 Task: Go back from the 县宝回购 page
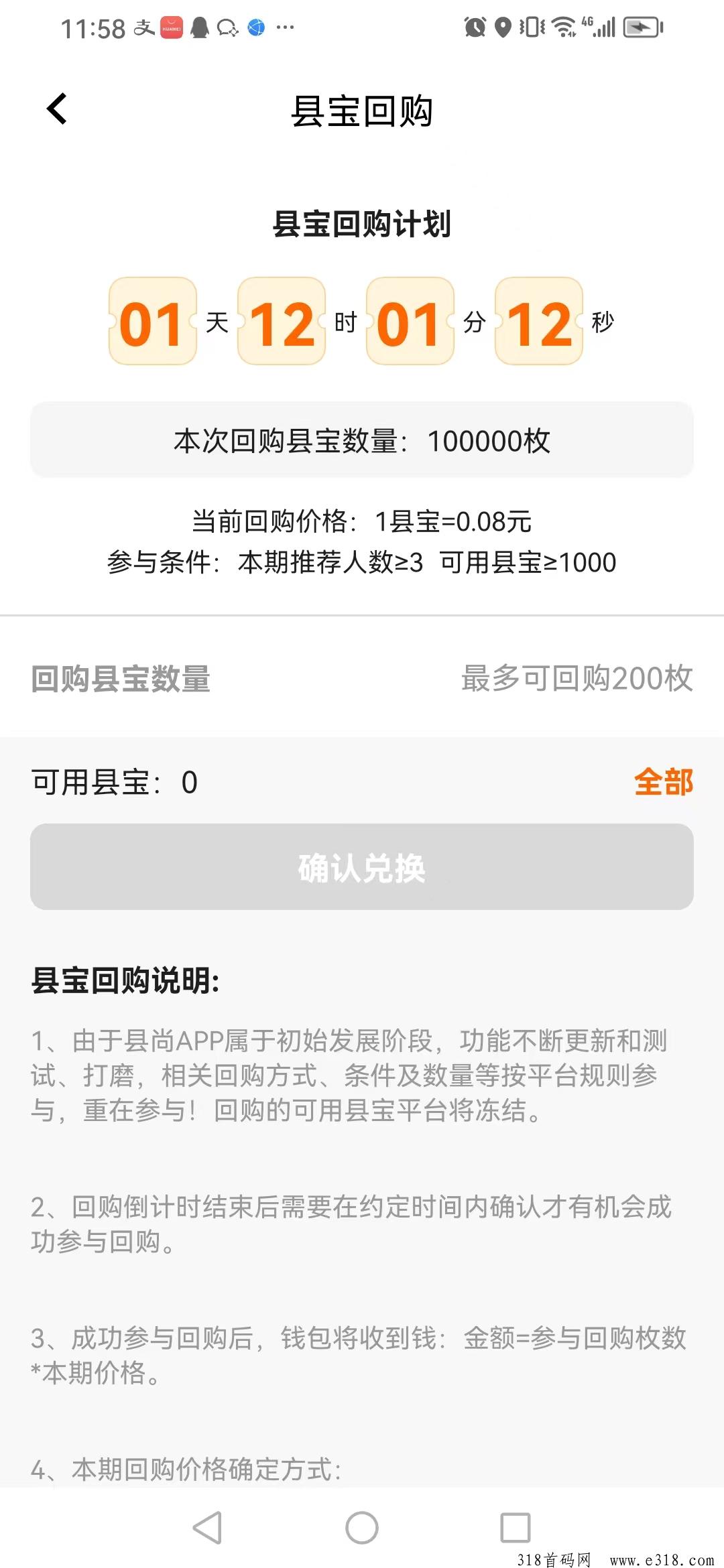pyautogui.click(x=58, y=109)
